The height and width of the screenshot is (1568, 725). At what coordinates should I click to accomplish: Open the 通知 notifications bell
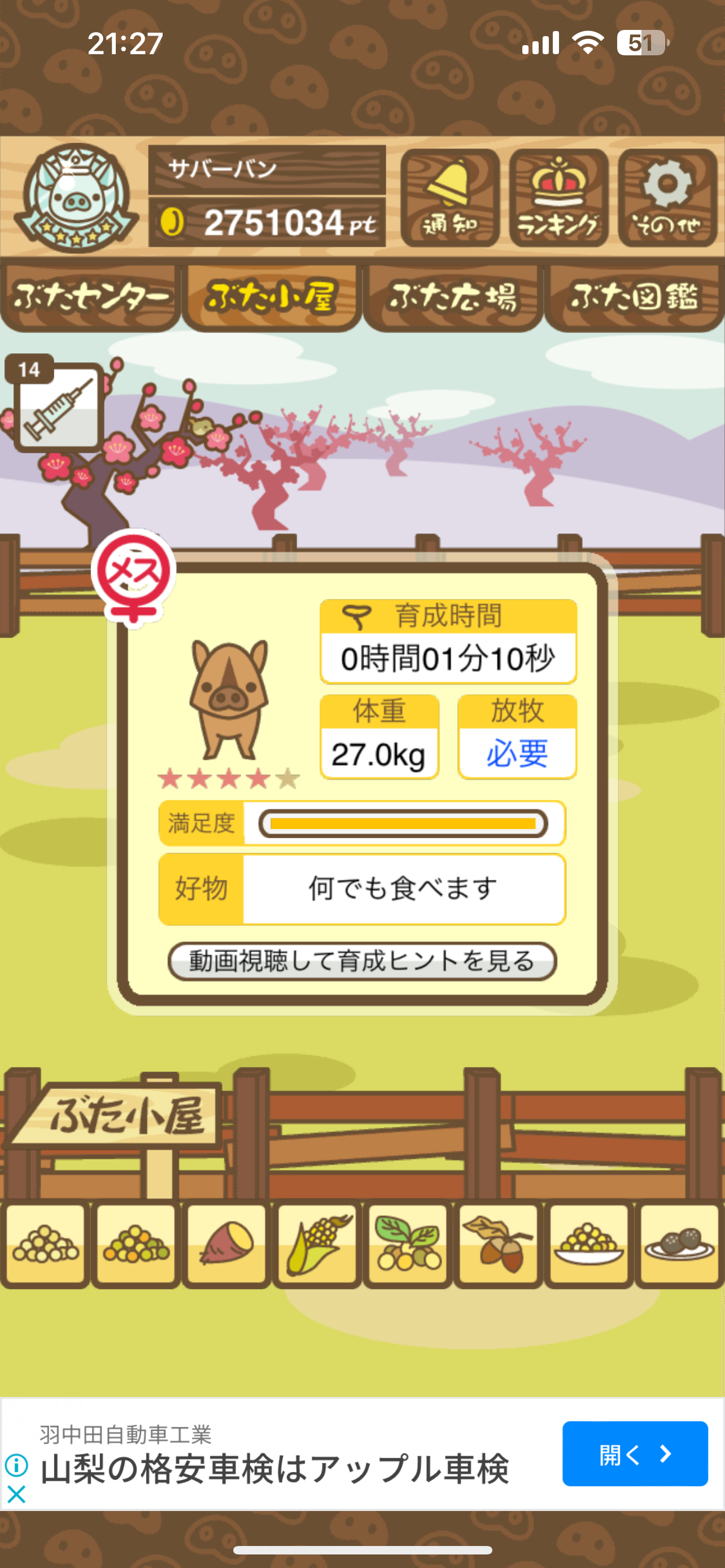point(450,198)
